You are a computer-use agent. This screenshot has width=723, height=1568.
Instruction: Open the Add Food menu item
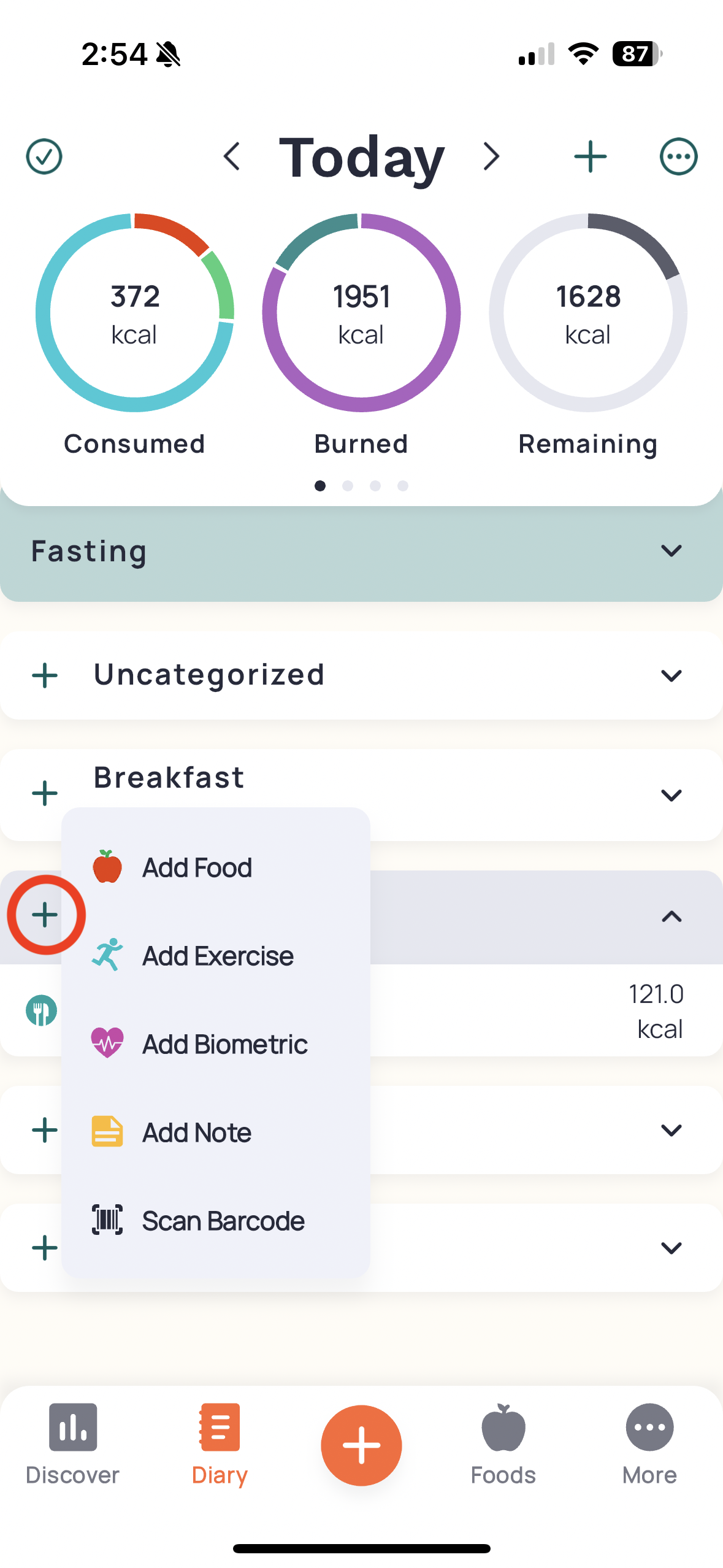pyautogui.click(x=196, y=867)
